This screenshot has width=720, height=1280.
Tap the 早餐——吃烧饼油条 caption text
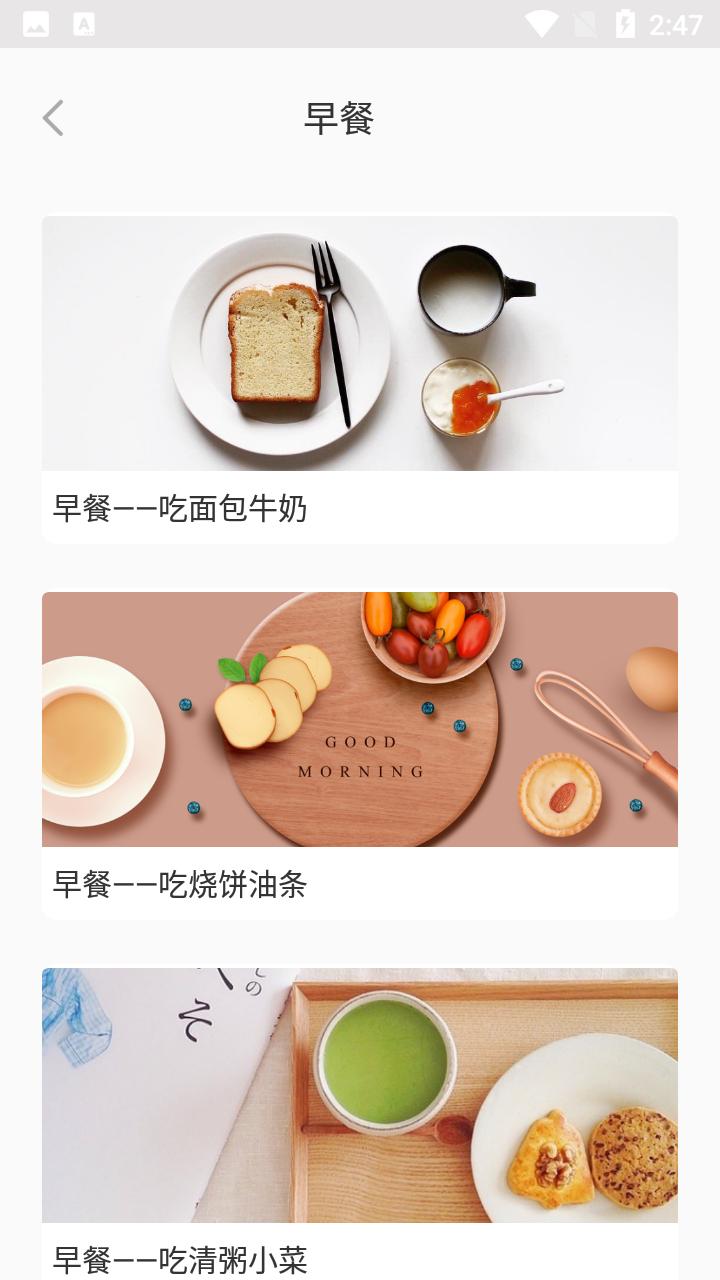(182, 884)
